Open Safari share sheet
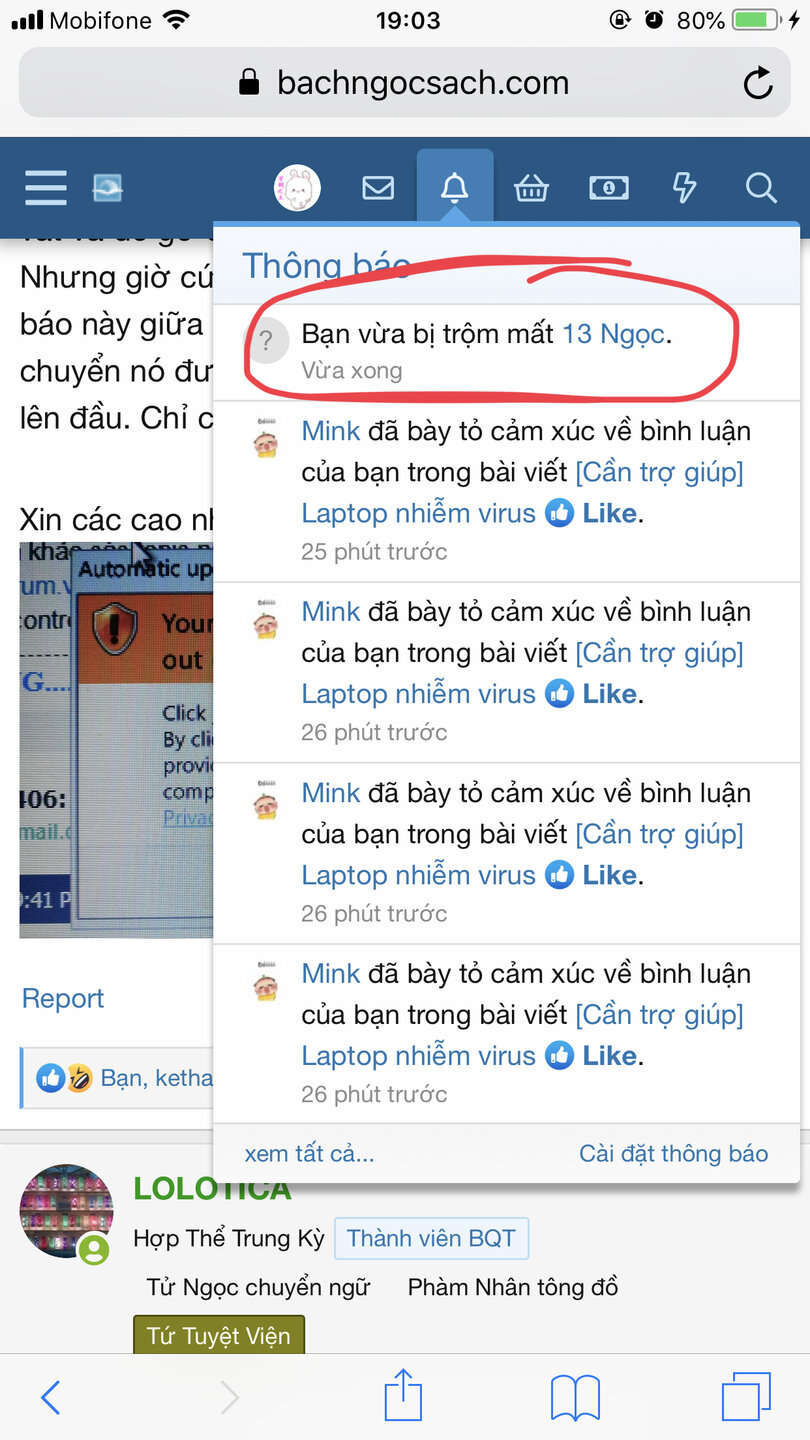This screenshot has width=810, height=1440. pyautogui.click(x=404, y=1397)
